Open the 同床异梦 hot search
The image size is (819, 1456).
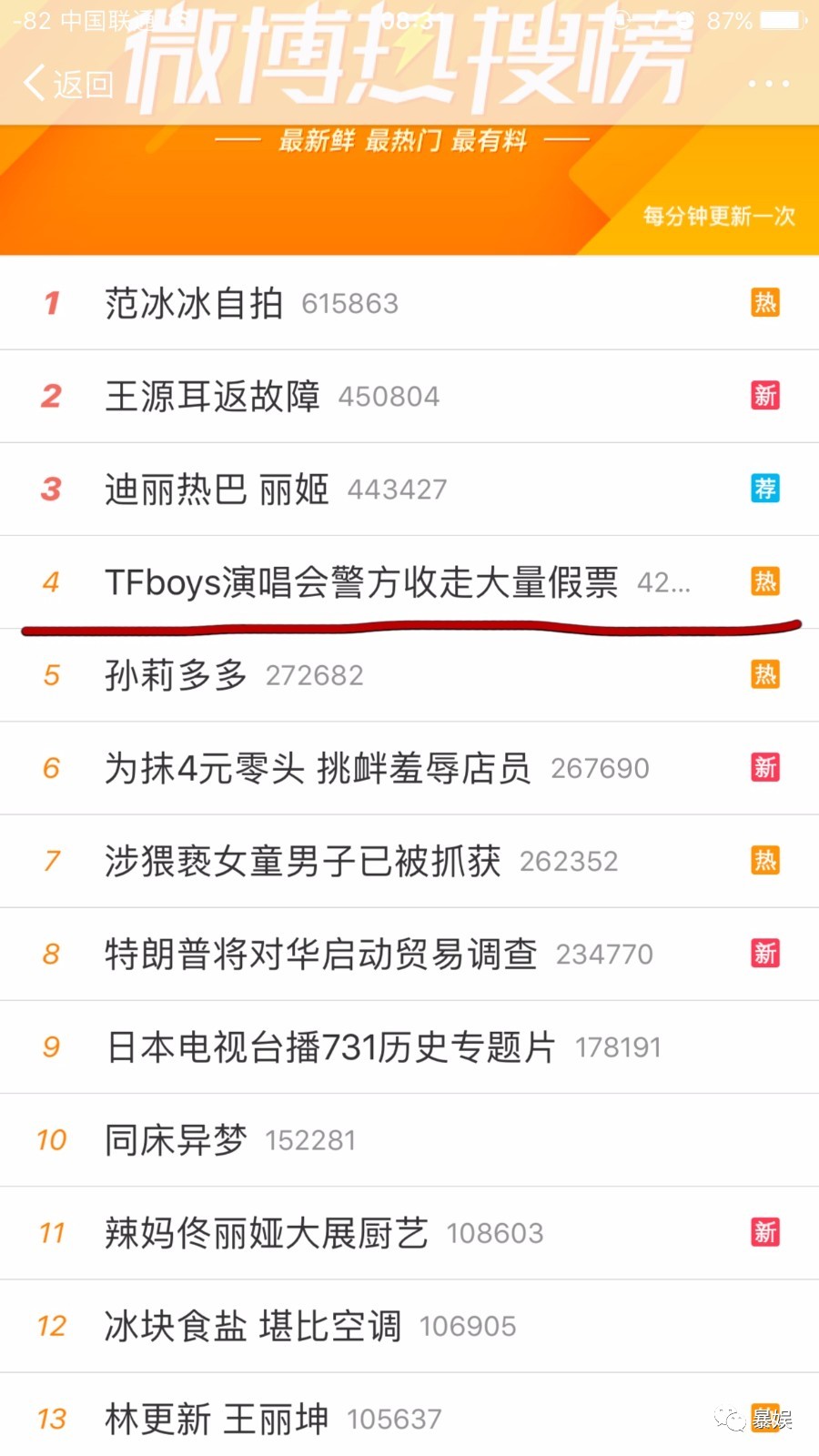177,1140
